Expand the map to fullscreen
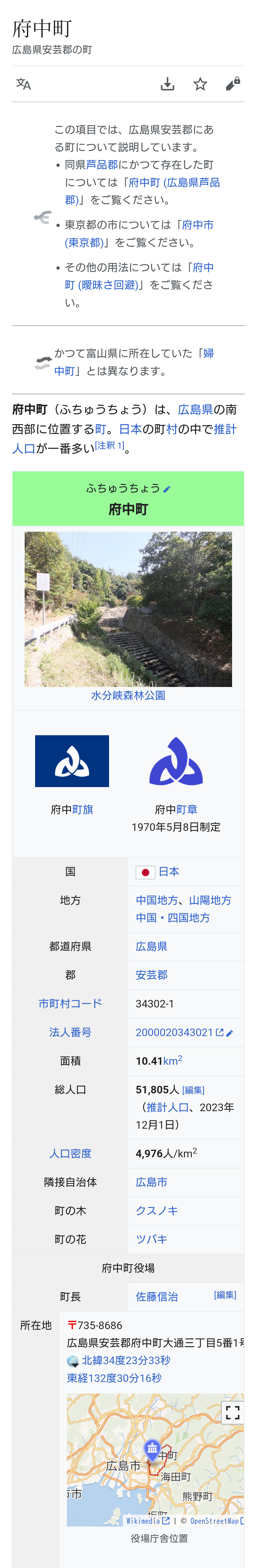Screen dimensions: 256x1568 [232, 1412]
